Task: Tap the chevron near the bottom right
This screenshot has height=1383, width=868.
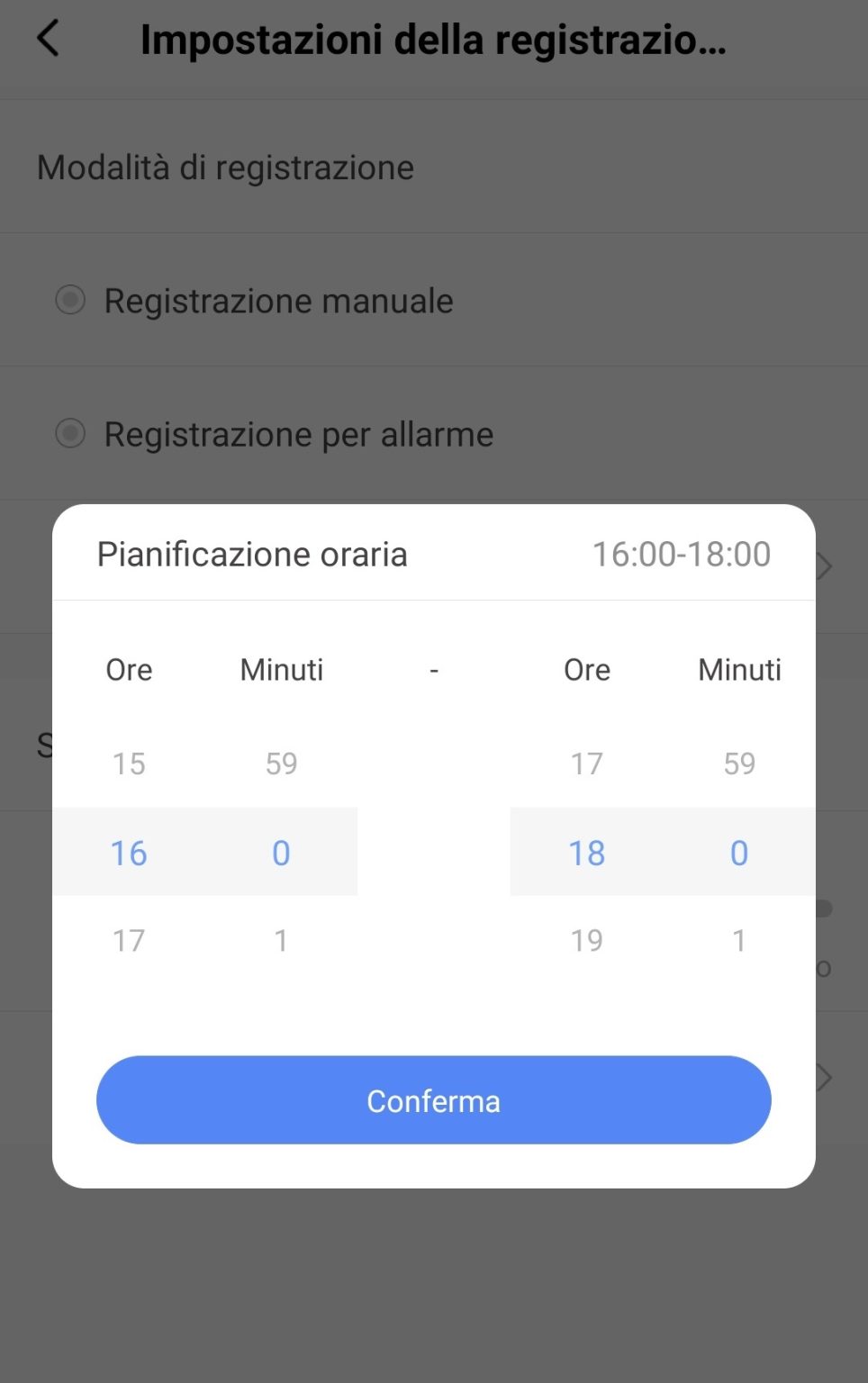Action: (824, 1078)
